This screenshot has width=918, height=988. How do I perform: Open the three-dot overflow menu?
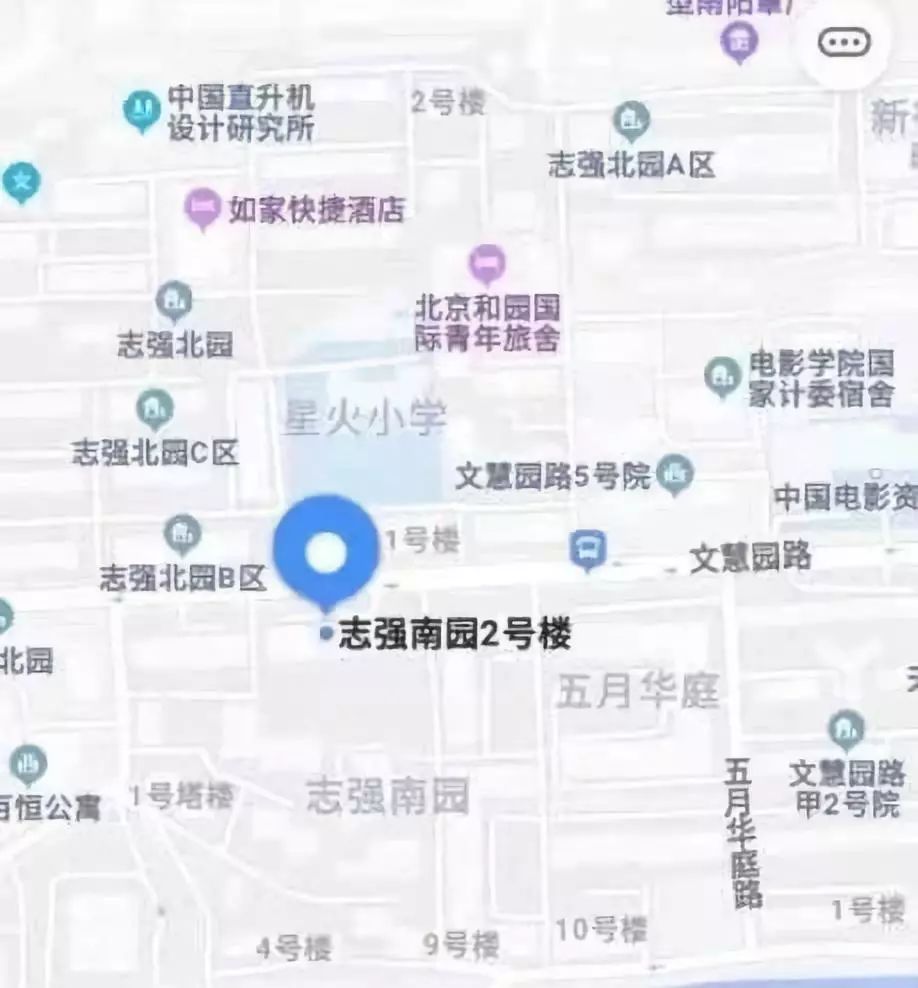[x=845, y=43]
